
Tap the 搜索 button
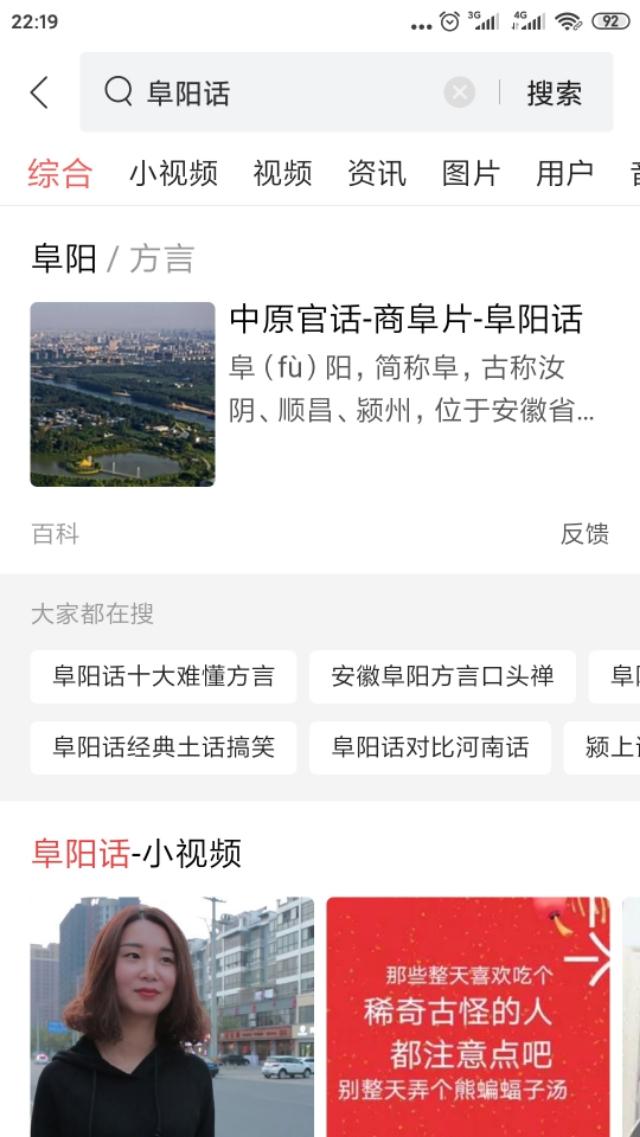[554, 93]
